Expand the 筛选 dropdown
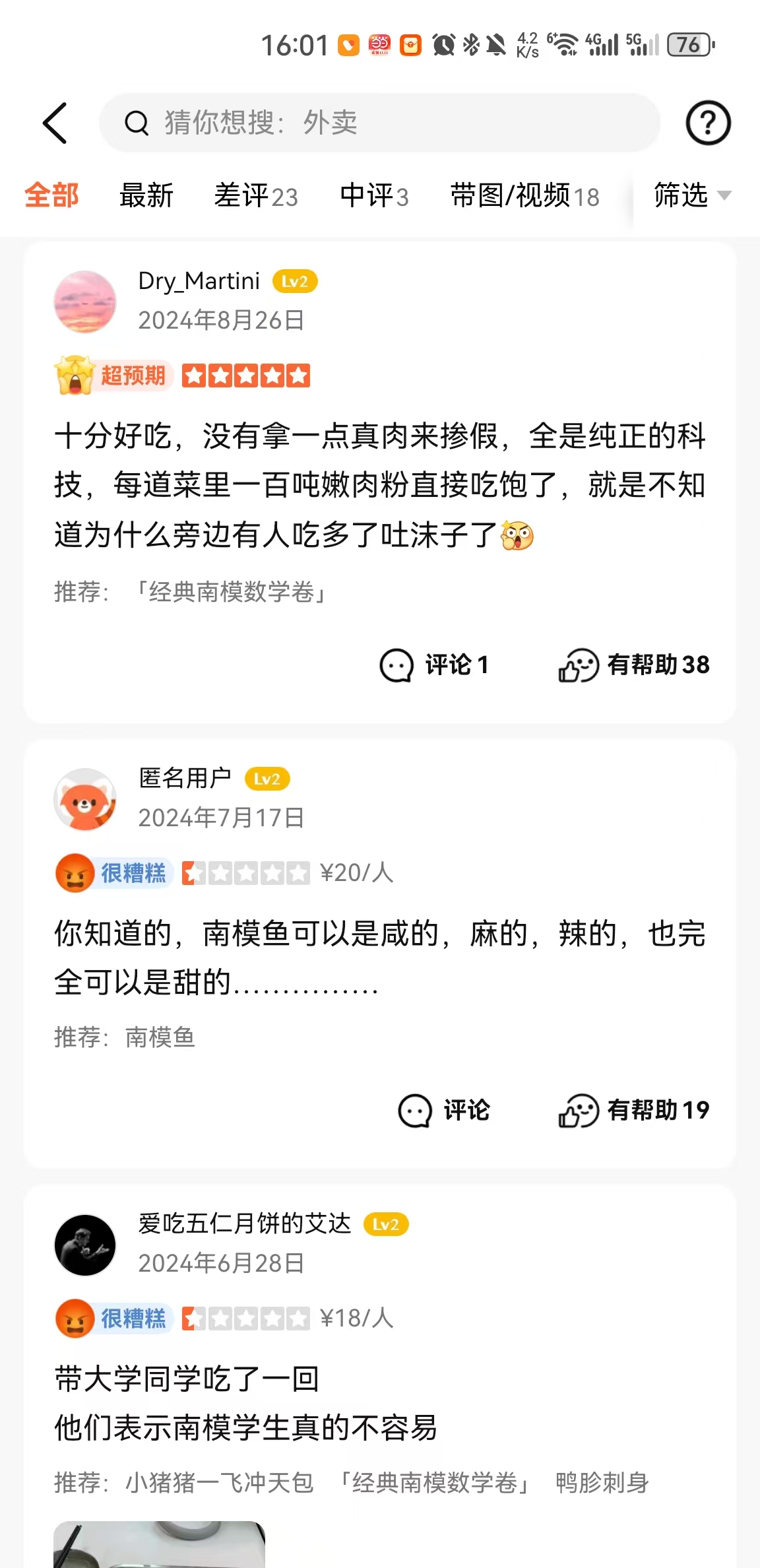 [x=691, y=196]
